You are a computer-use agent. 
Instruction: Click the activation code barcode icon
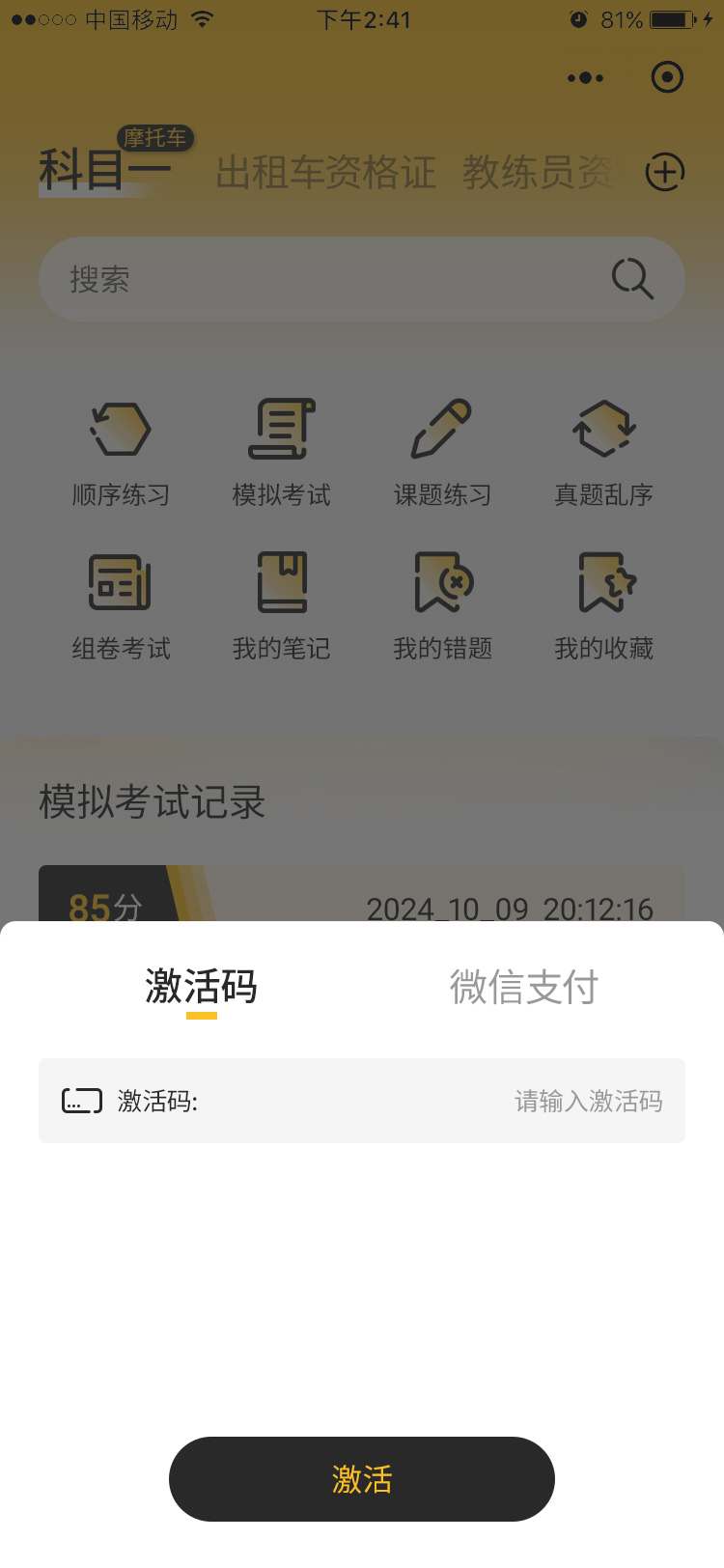pyautogui.click(x=82, y=1100)
